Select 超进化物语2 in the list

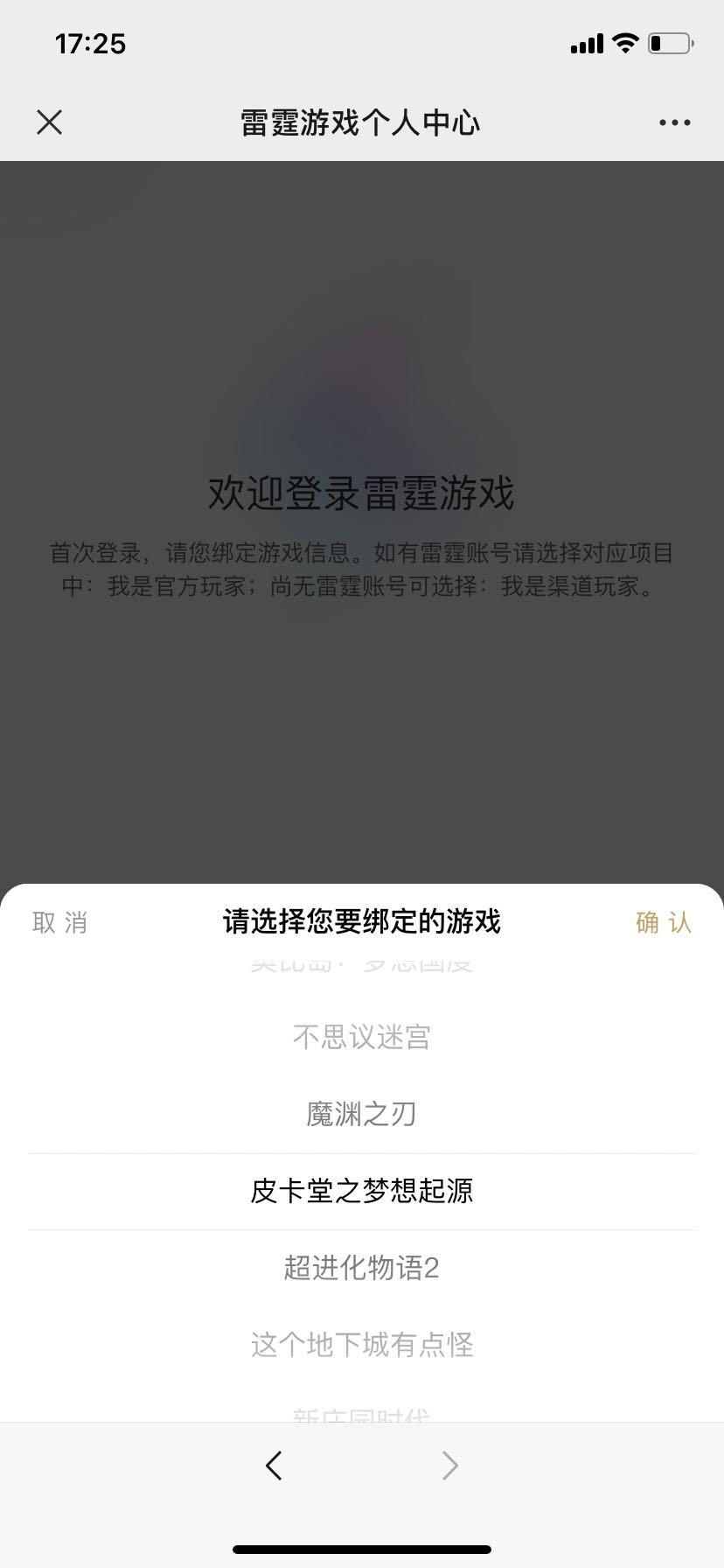361,1267
